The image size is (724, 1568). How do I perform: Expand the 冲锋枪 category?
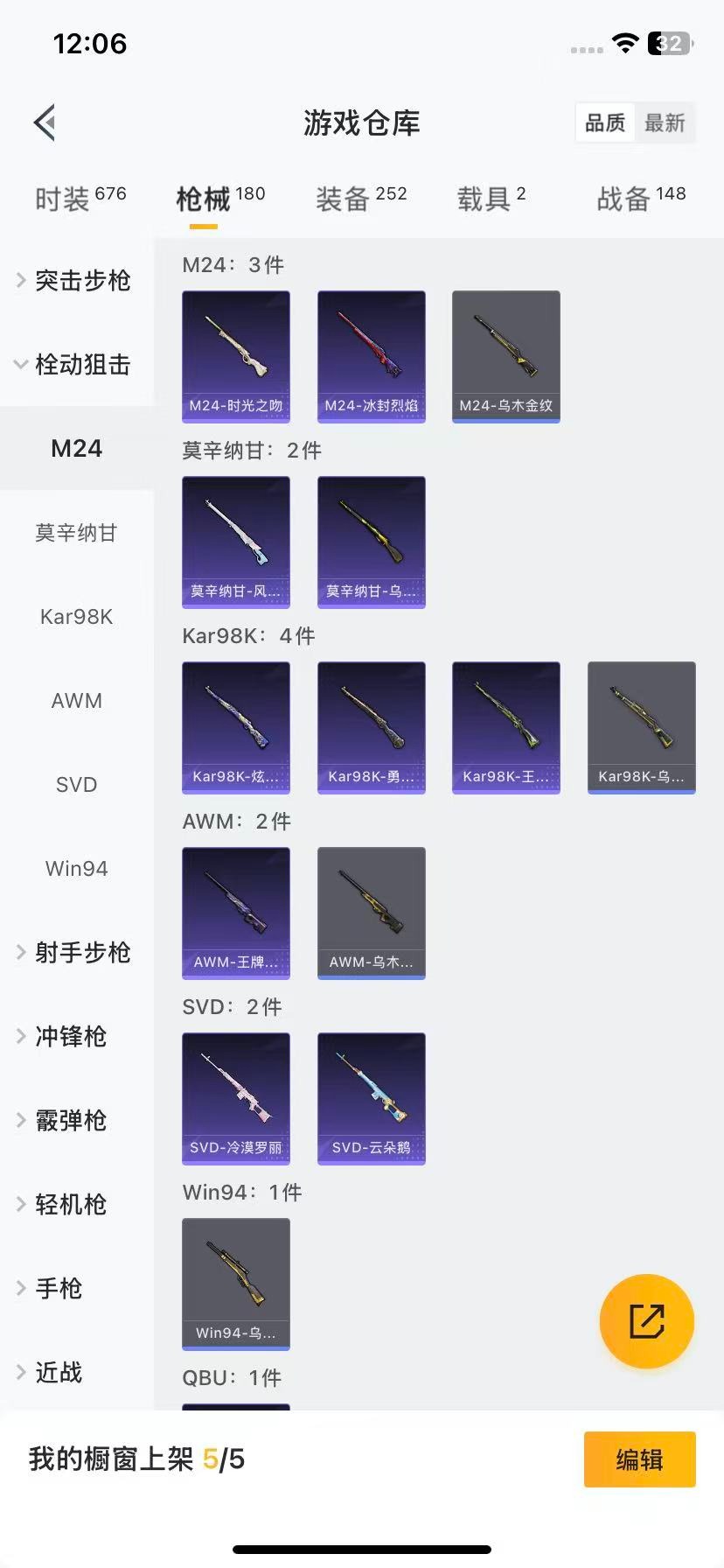[71, 1037]
